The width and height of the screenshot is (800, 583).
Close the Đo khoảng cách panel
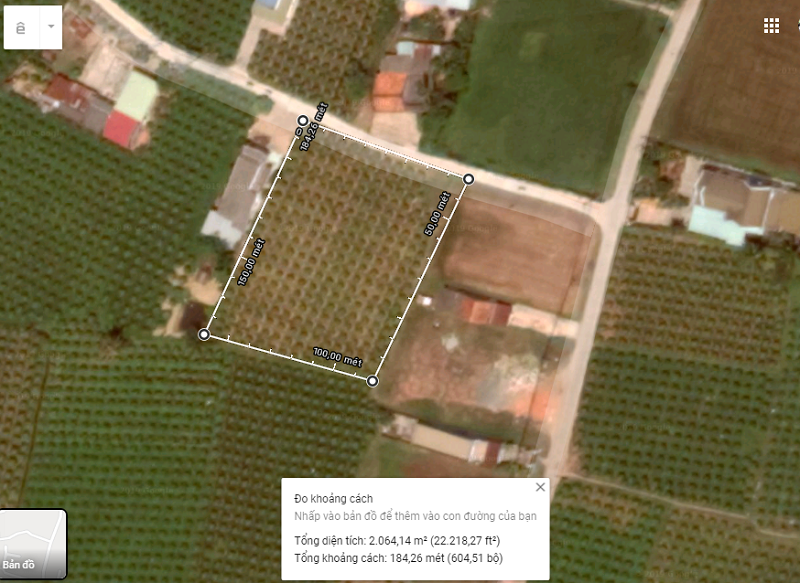(x=541, y=487)
